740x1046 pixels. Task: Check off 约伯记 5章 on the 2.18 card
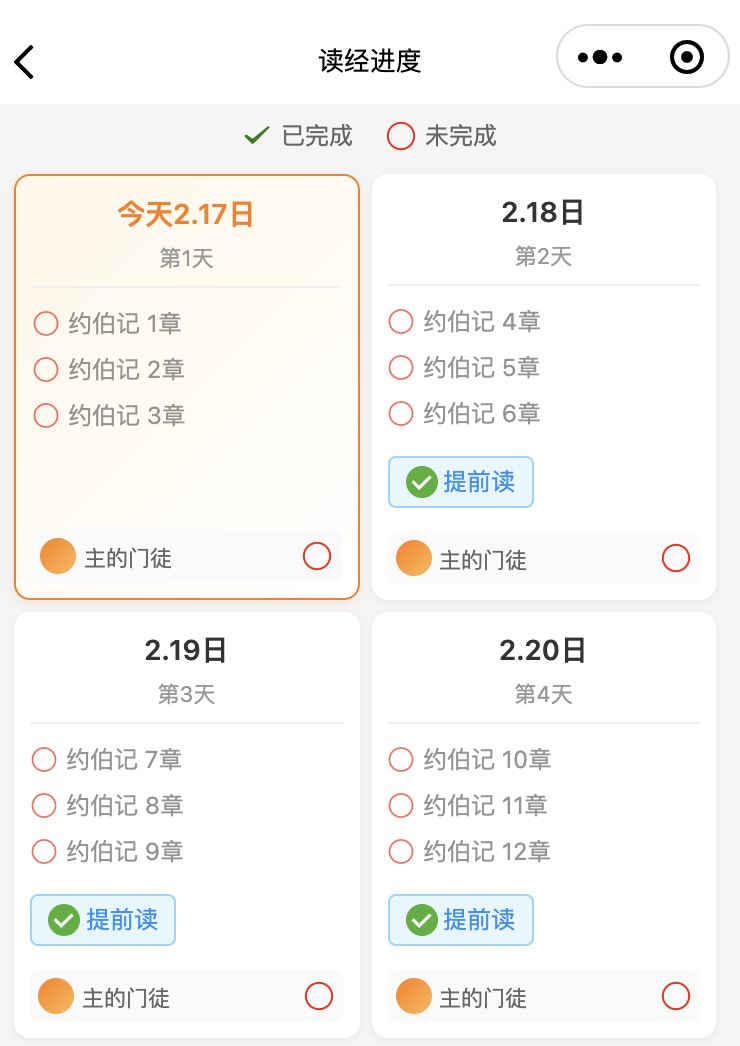click(401, 368)
